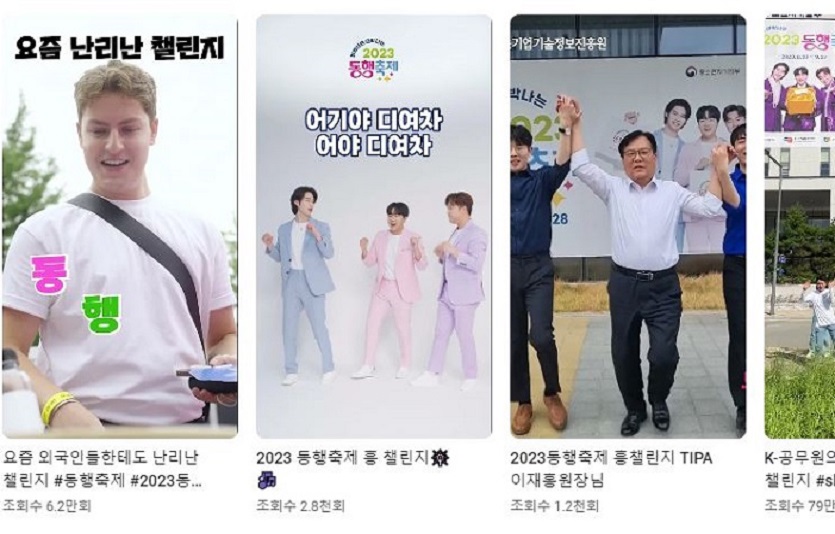
Task: Open the 'K-공무원의 챌린지' short
Action: click(800, 226)
